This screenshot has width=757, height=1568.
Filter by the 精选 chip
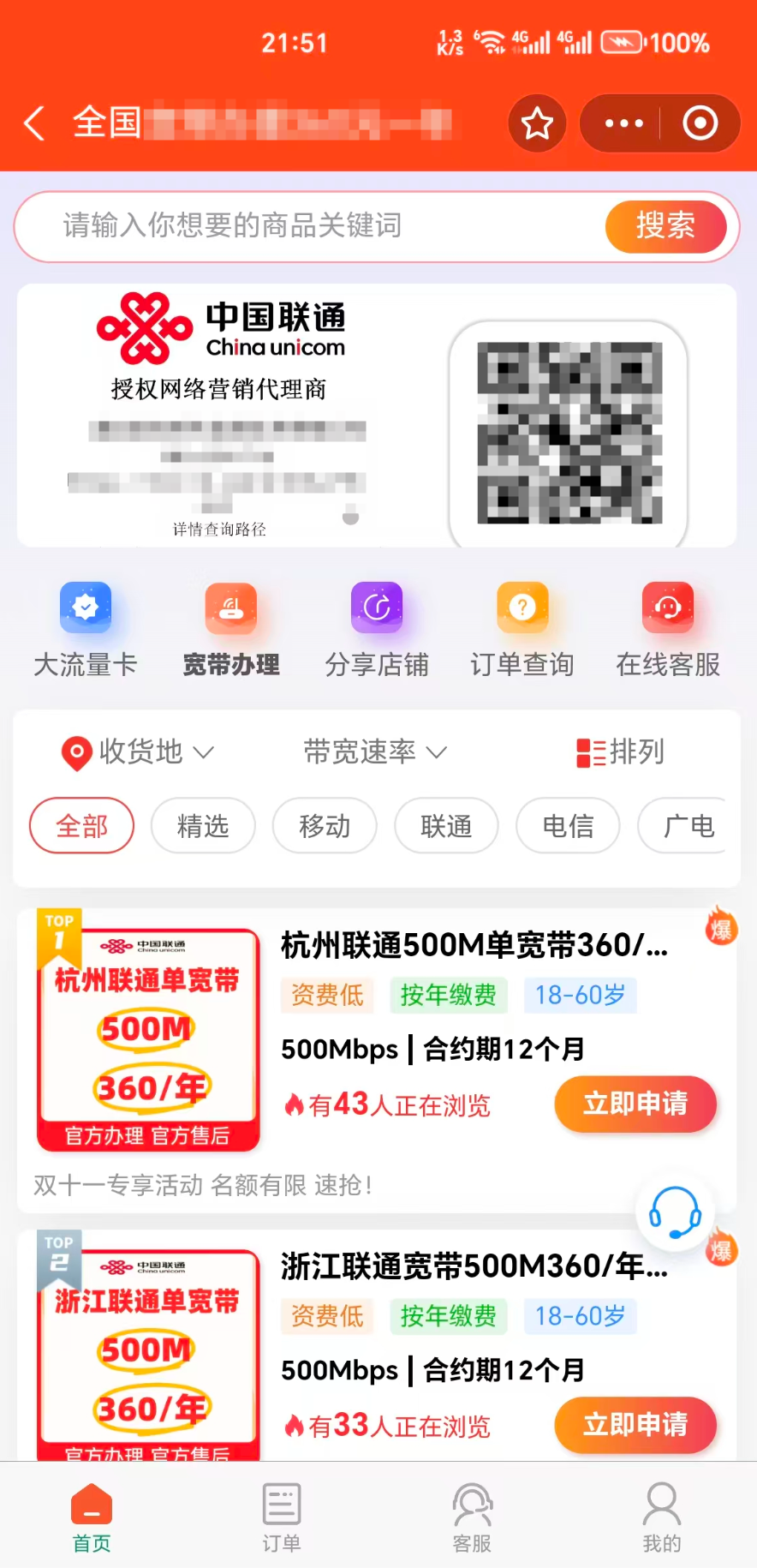(203, 826)
